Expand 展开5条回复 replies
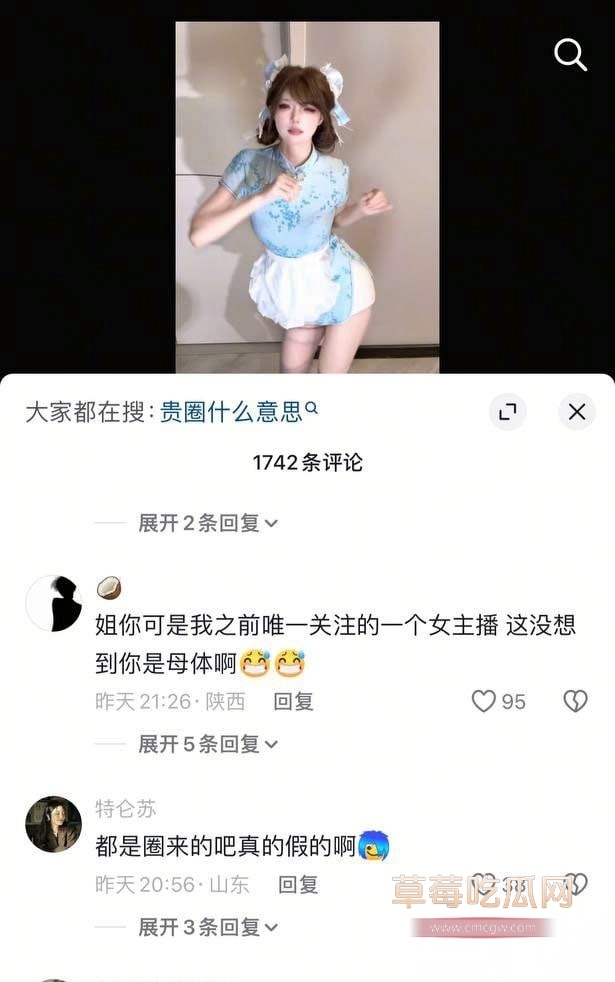The width and height of the screenshot is (615, 982). tap(208, 744)
